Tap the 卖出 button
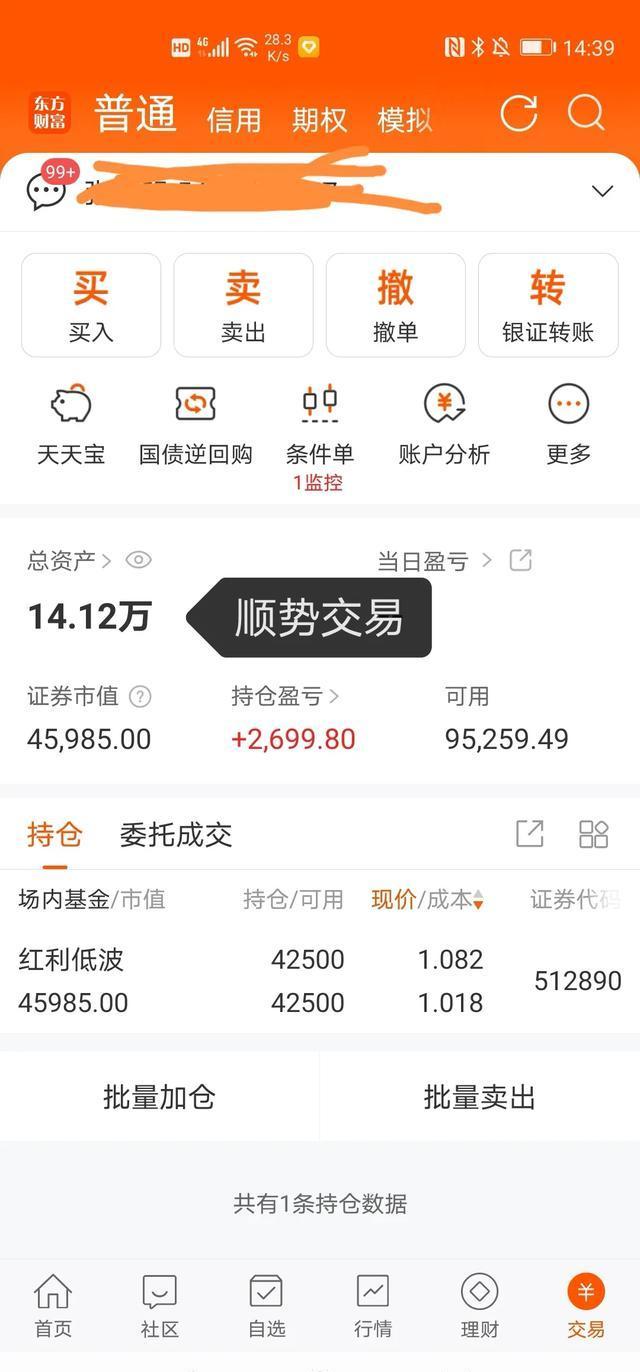This screenshot has height=1372, width=640. pos(243,305)
